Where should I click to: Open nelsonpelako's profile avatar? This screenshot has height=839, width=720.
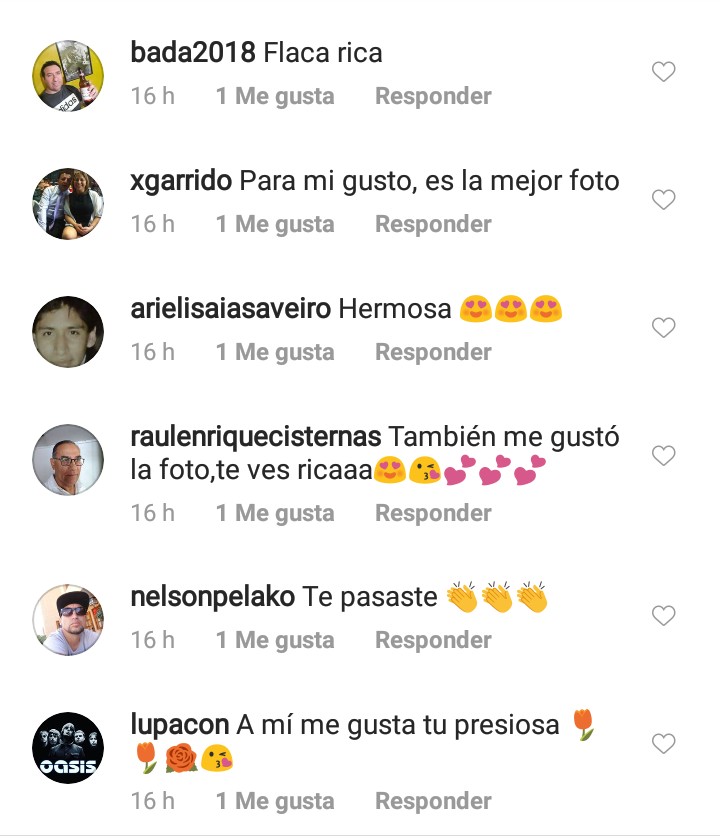point(68,620)
